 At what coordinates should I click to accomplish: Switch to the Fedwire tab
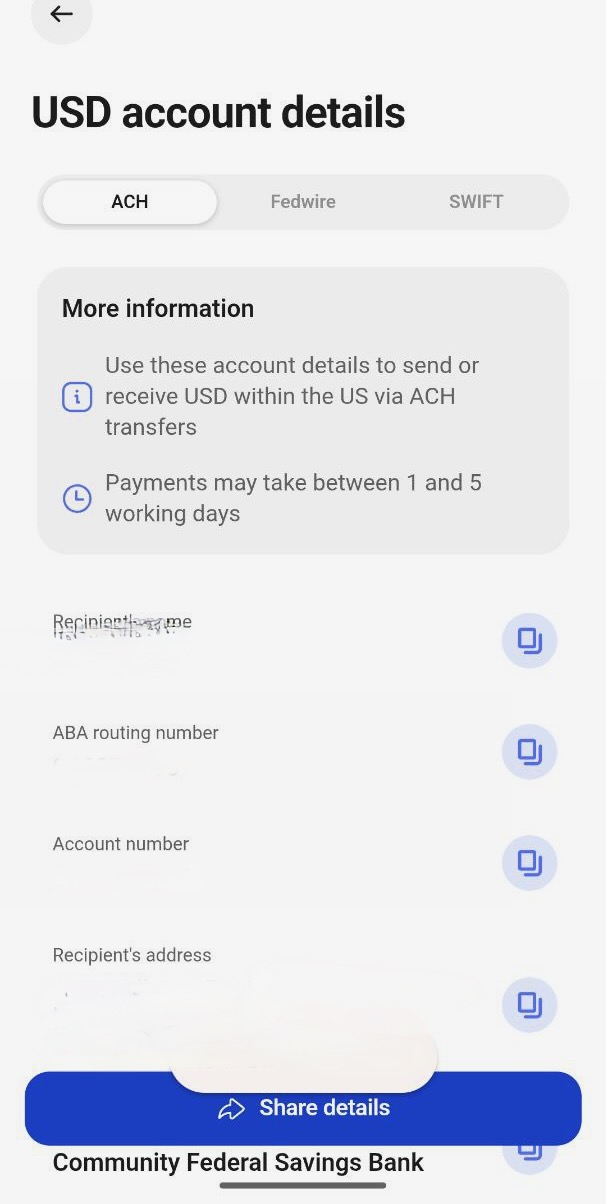pyautogui.click(x=303, y=202)
